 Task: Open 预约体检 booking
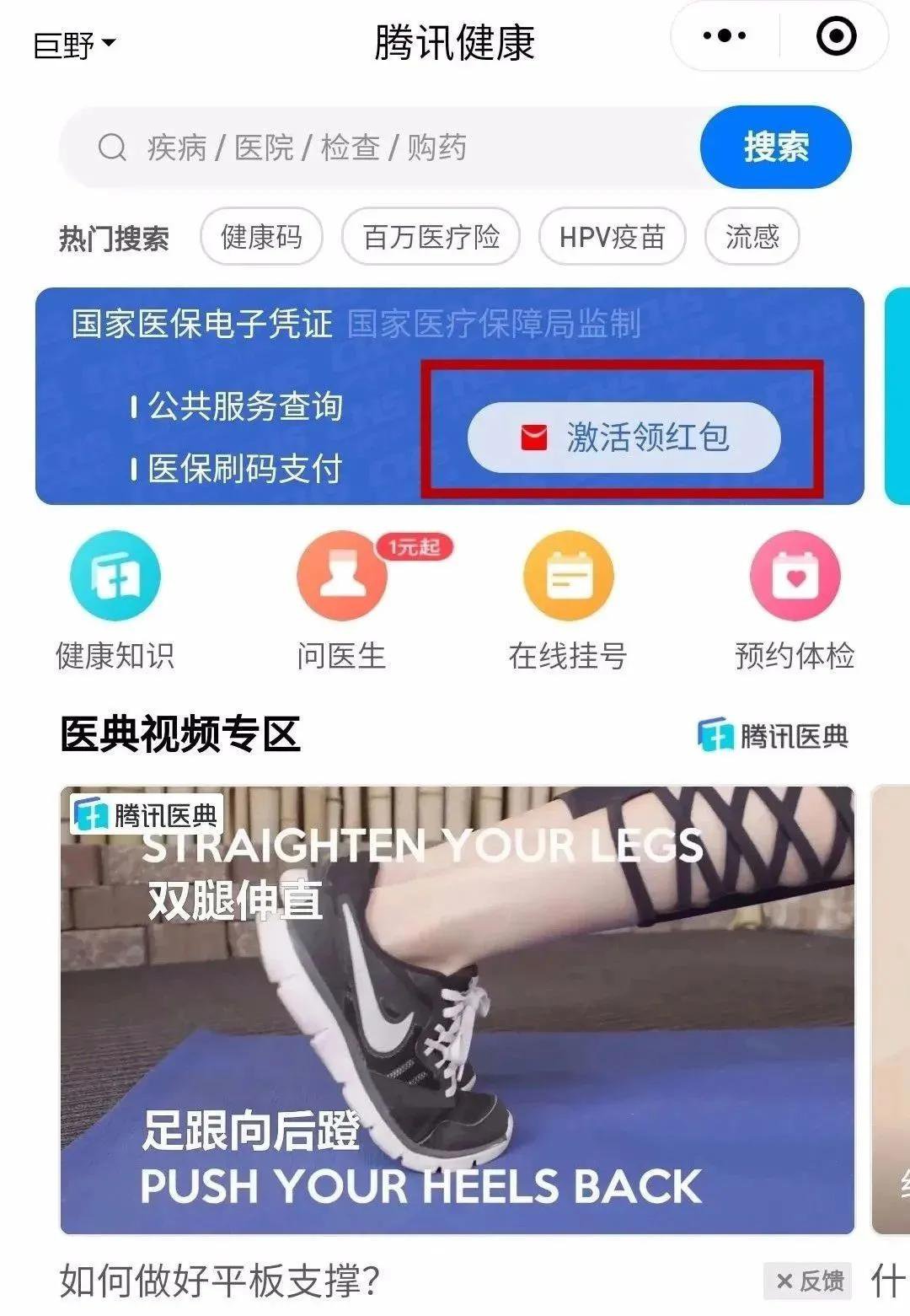click(x=795, y=600)
